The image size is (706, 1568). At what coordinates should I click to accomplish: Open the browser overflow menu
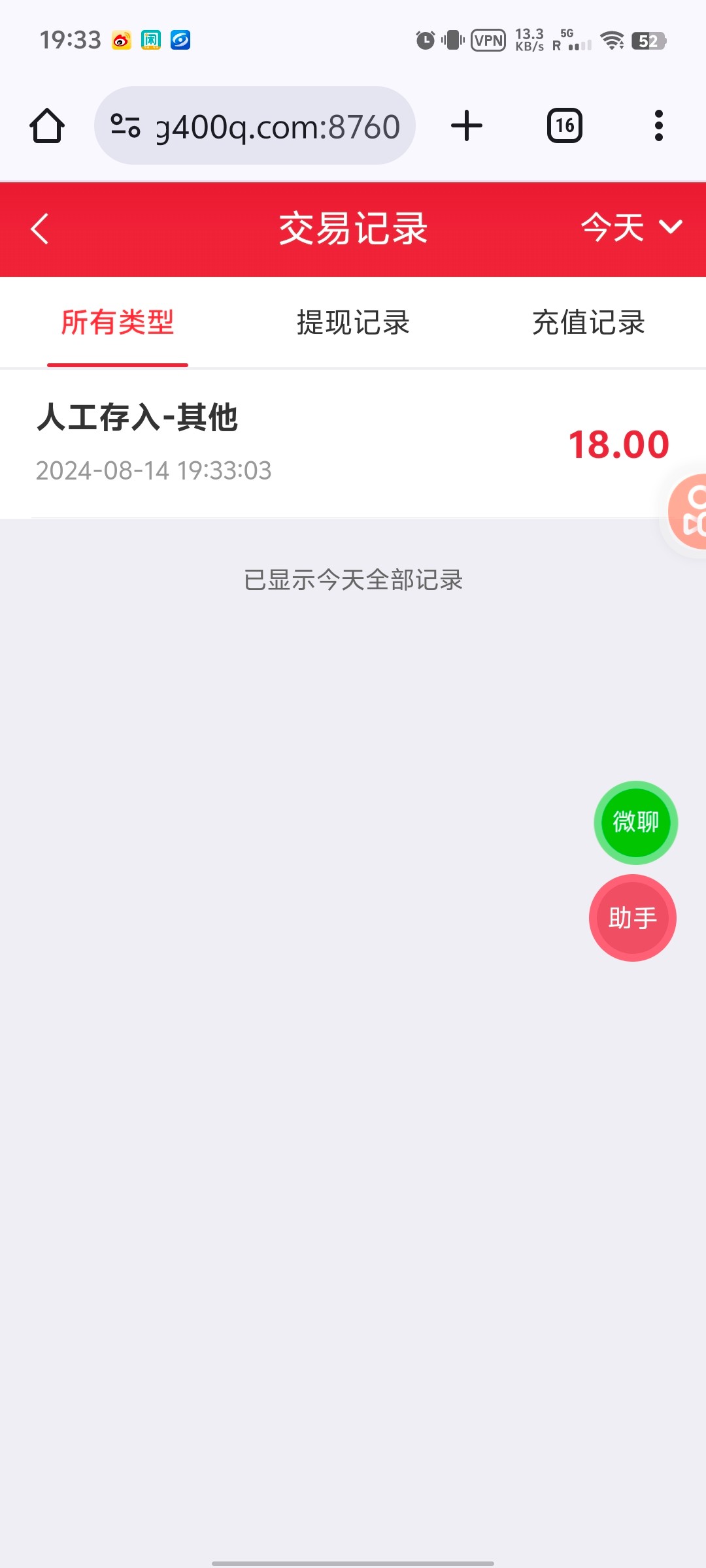point(658,125)
